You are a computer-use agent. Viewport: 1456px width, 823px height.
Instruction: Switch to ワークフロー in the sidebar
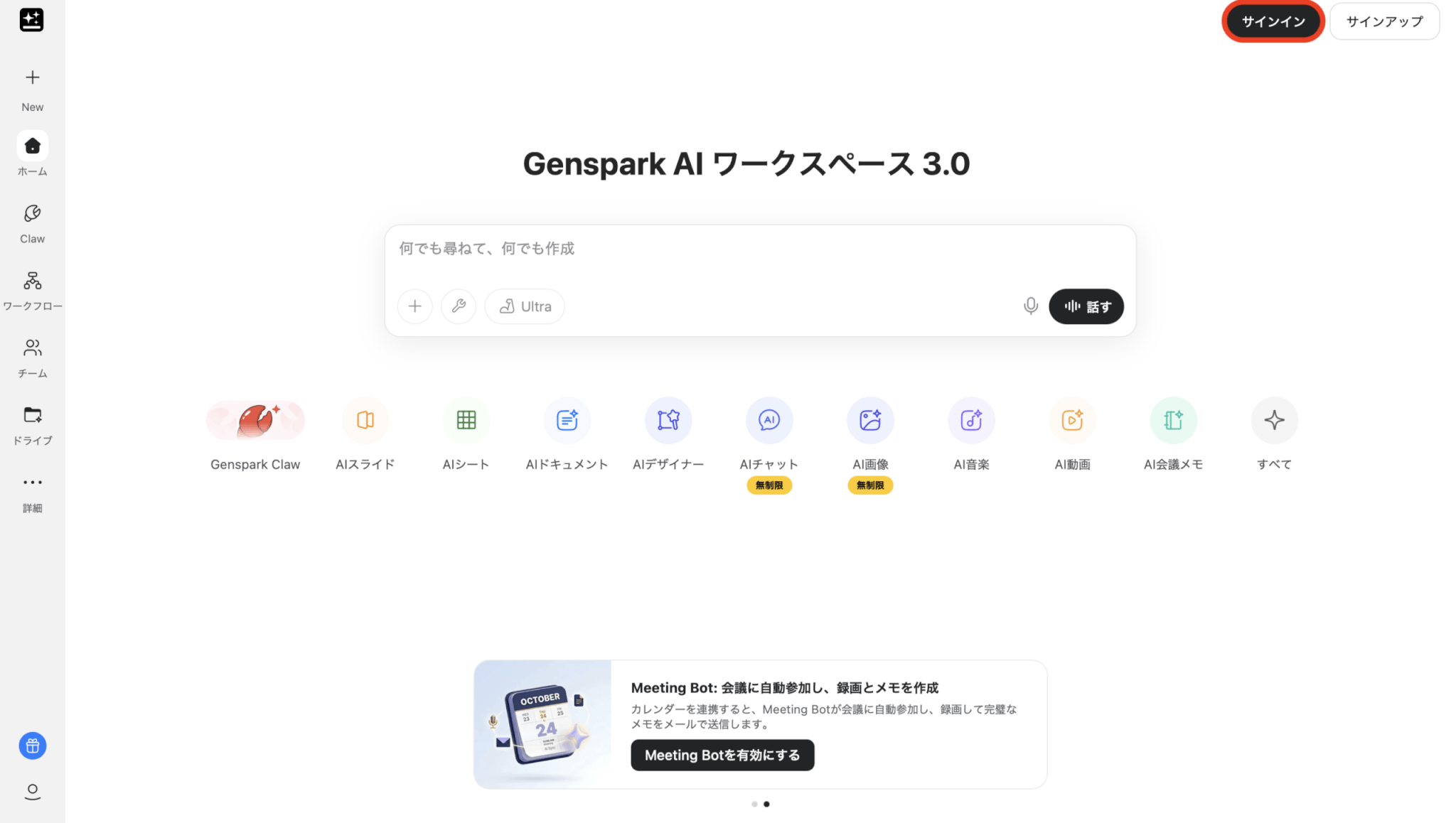pos(32,291)
